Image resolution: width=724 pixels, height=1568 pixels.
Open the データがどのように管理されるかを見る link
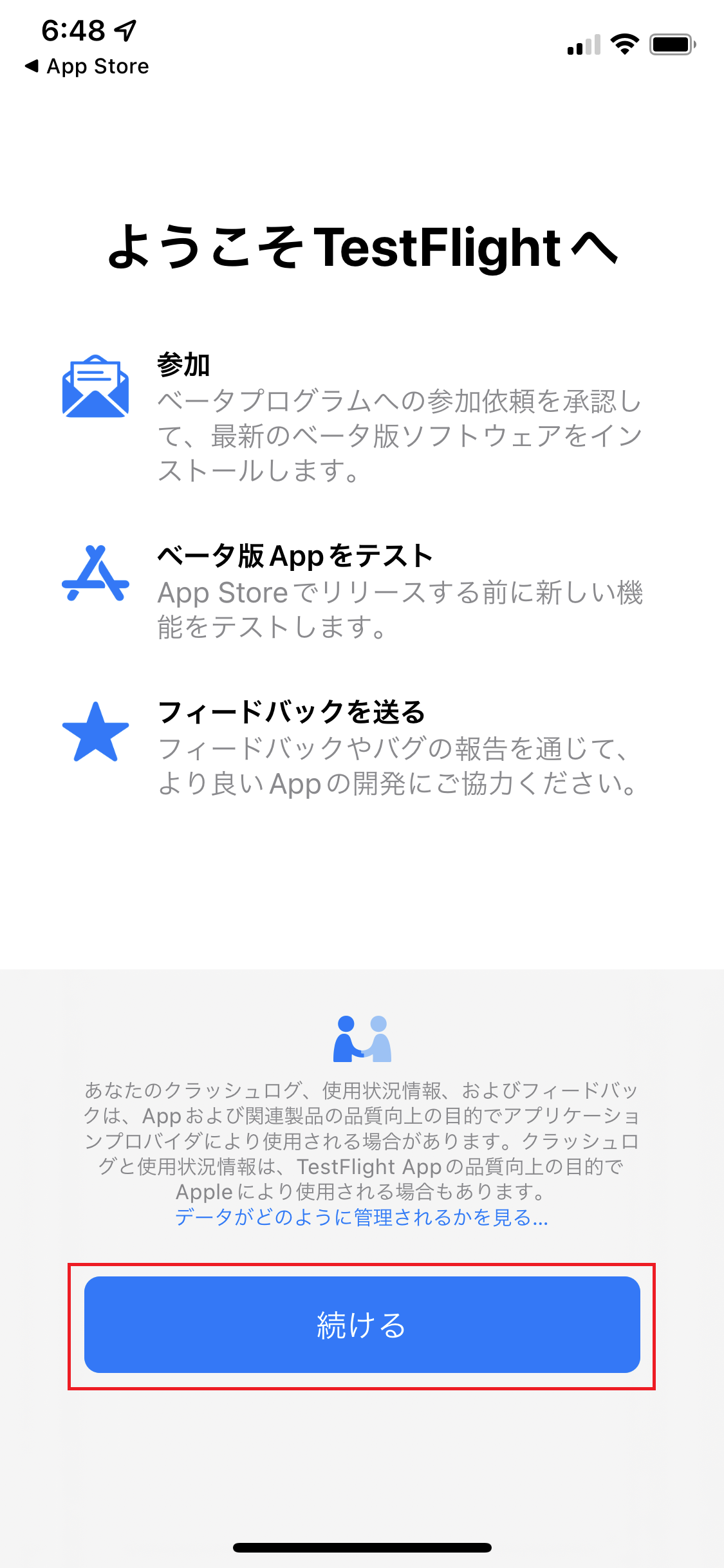click(362, 1217)
